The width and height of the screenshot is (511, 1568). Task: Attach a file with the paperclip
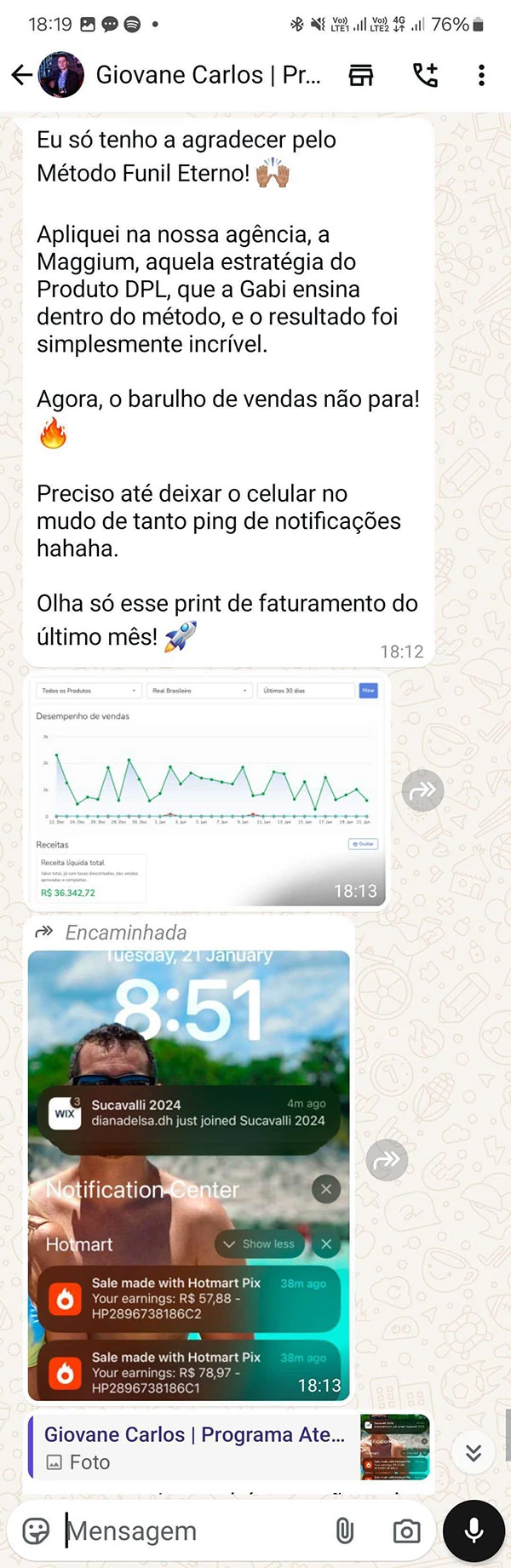coord(345,1531)
